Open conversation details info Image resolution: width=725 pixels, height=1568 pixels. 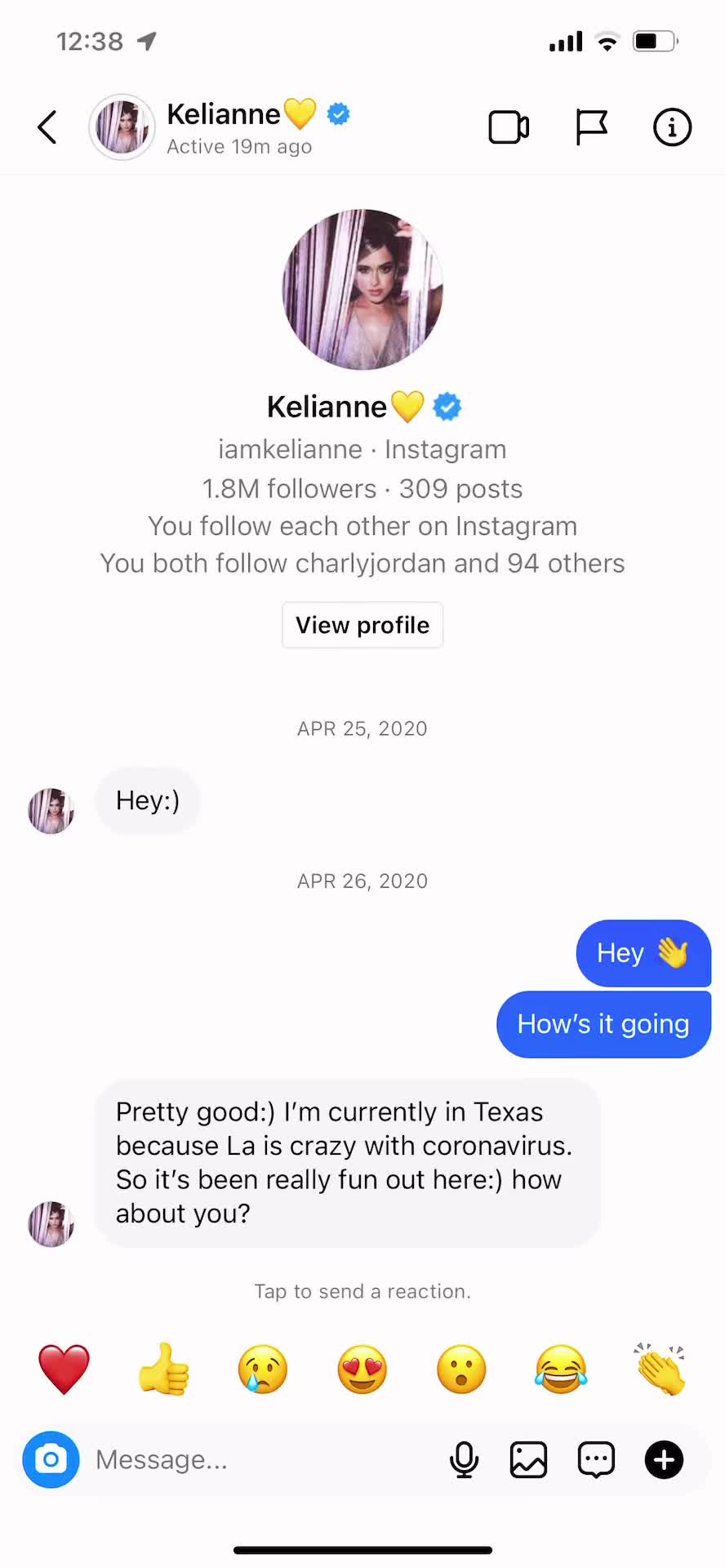tap(672, 127)
